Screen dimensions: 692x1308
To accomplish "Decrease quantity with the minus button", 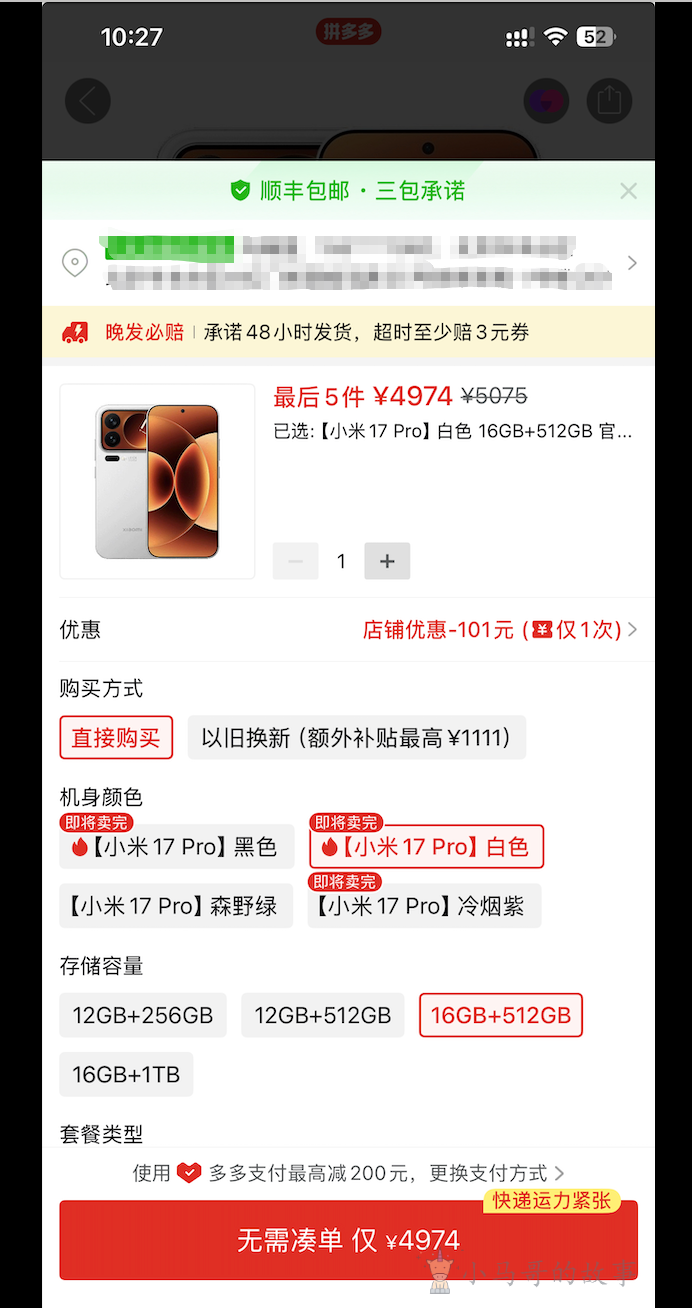I will tap(296, 561).
